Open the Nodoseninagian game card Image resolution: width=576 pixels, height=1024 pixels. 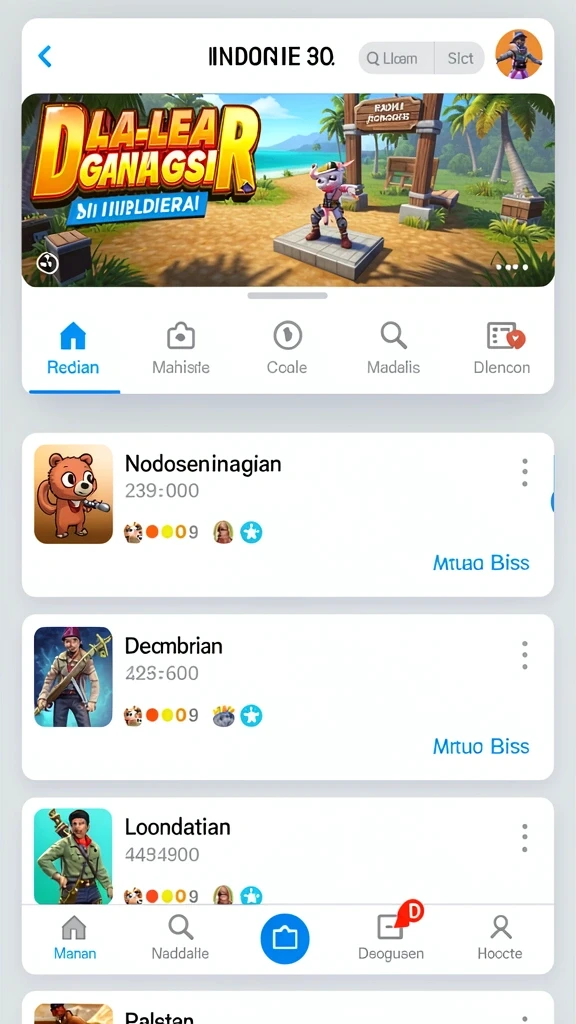click(288, 515)
